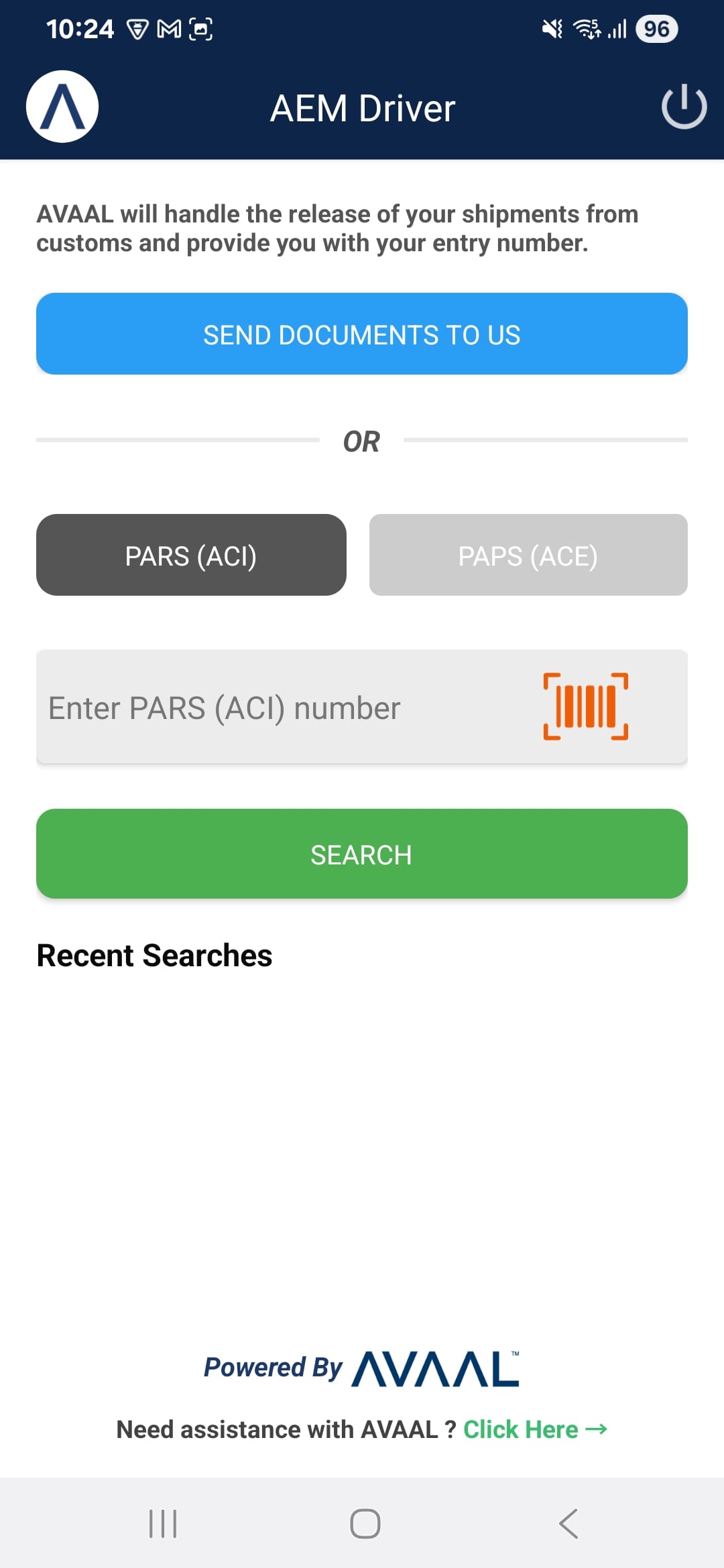This screenshot has width=724, height=1568.
Task: Tap the AVAAL logo in top left corner
Action: 62,105
